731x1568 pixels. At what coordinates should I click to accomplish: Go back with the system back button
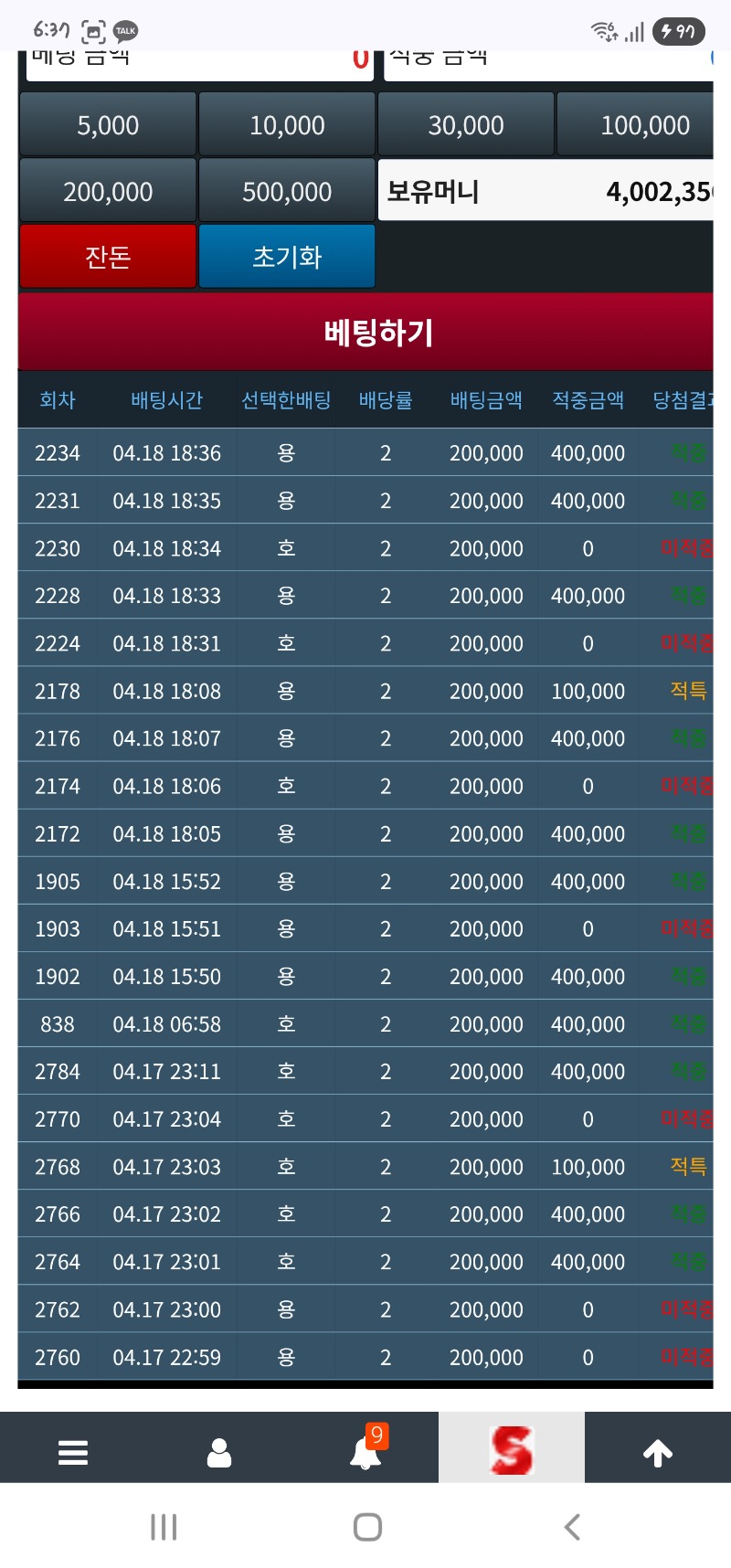pos(572,1527)
